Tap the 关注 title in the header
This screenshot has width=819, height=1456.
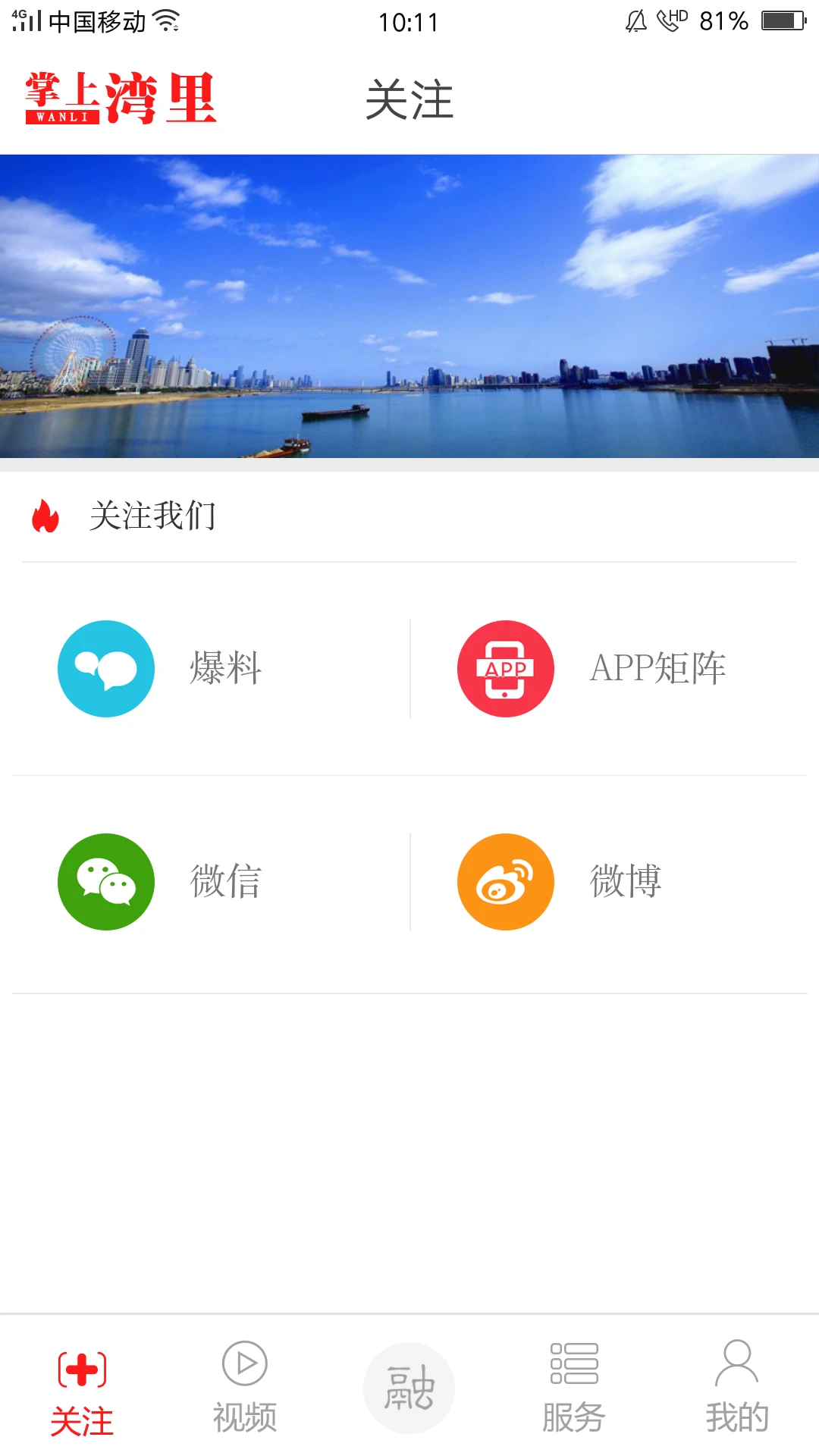click(409, 101)
